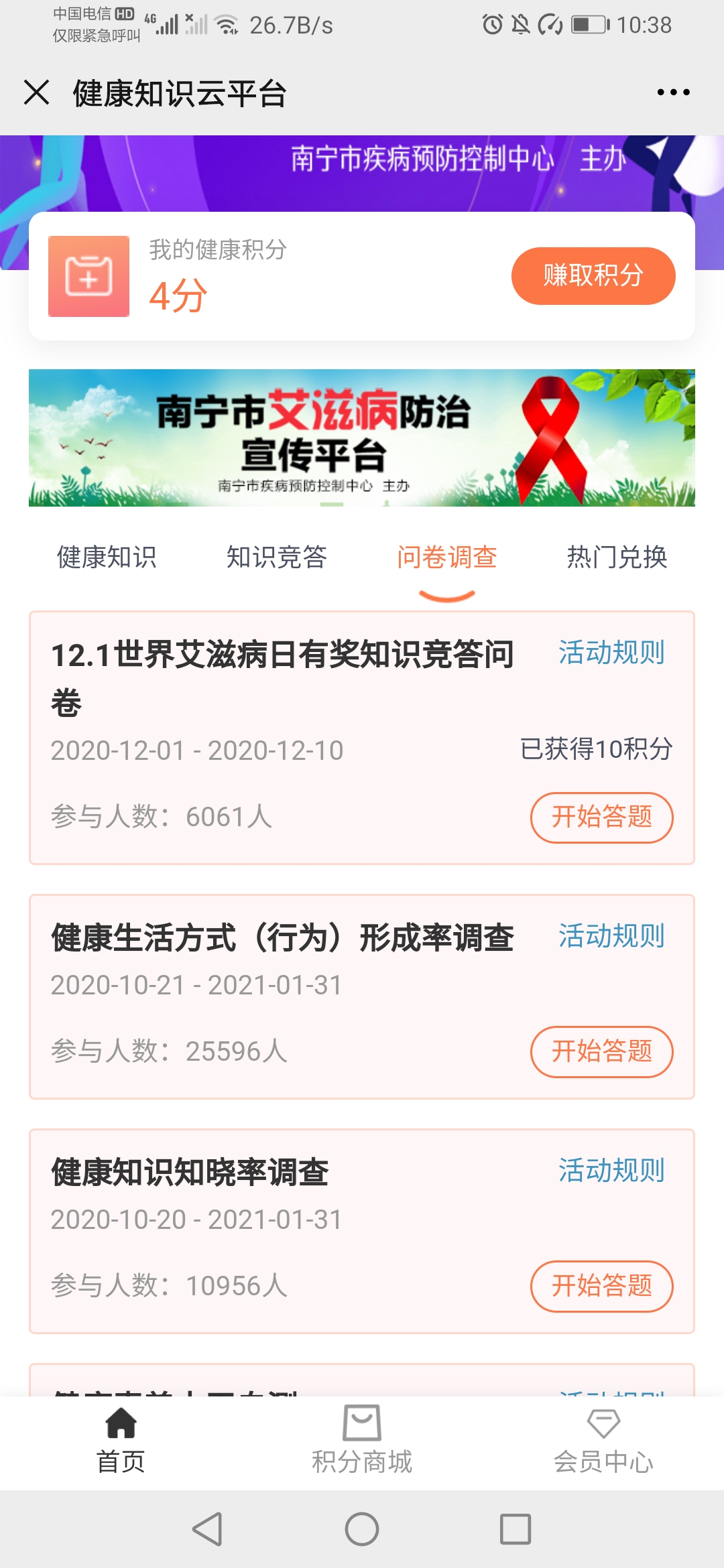Click the health points medical kit icon
The image size is (724, 1568).
(88, 276)
